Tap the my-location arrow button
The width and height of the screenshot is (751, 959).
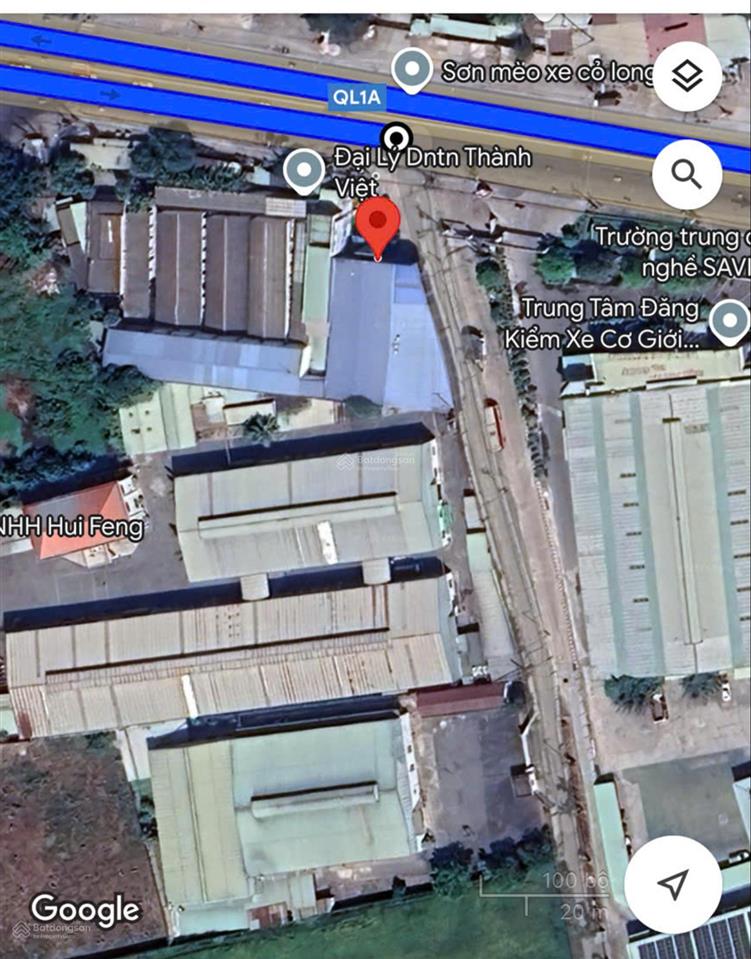(x=673, y=884)
